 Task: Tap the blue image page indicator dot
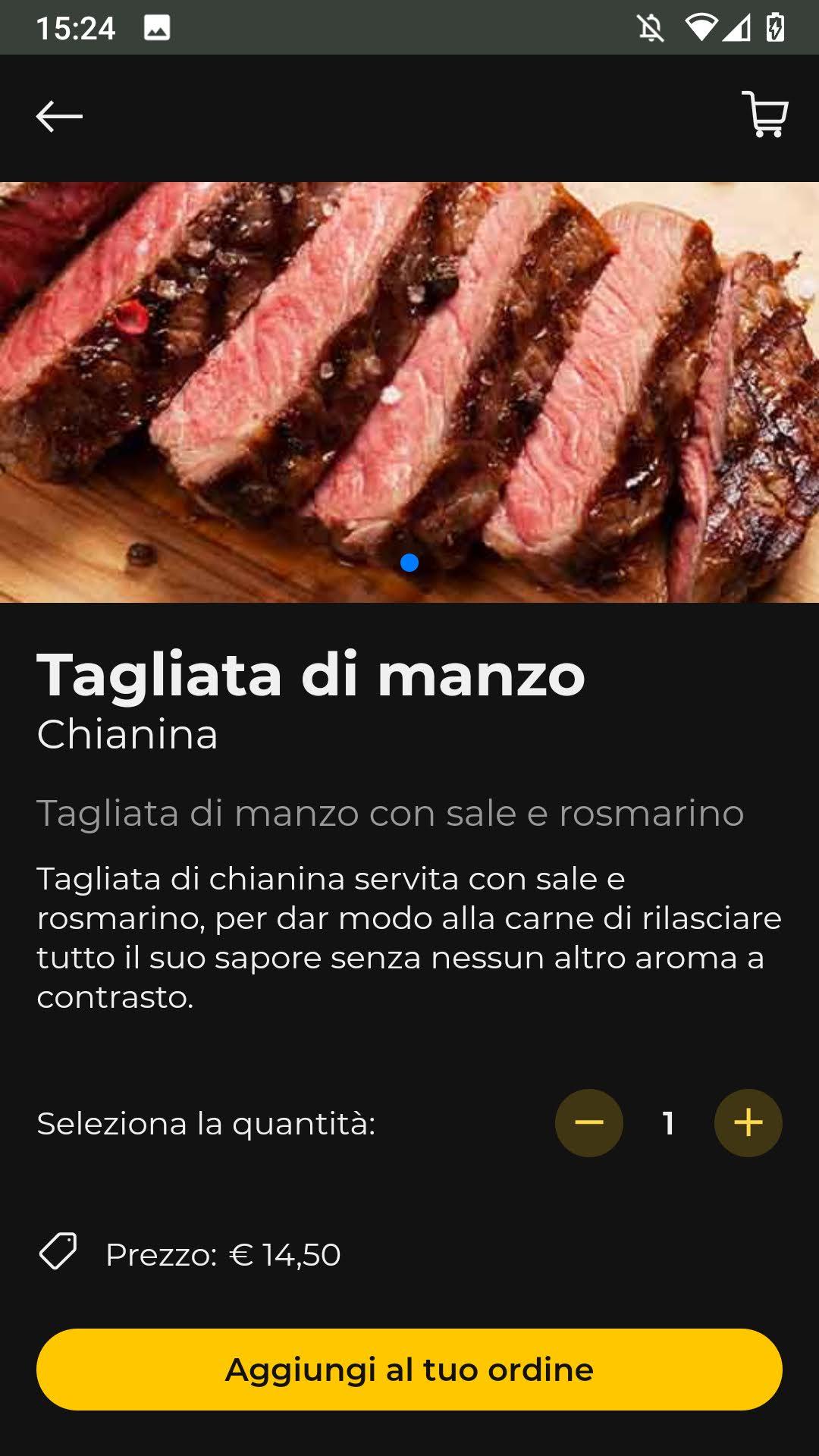(409, 563)
